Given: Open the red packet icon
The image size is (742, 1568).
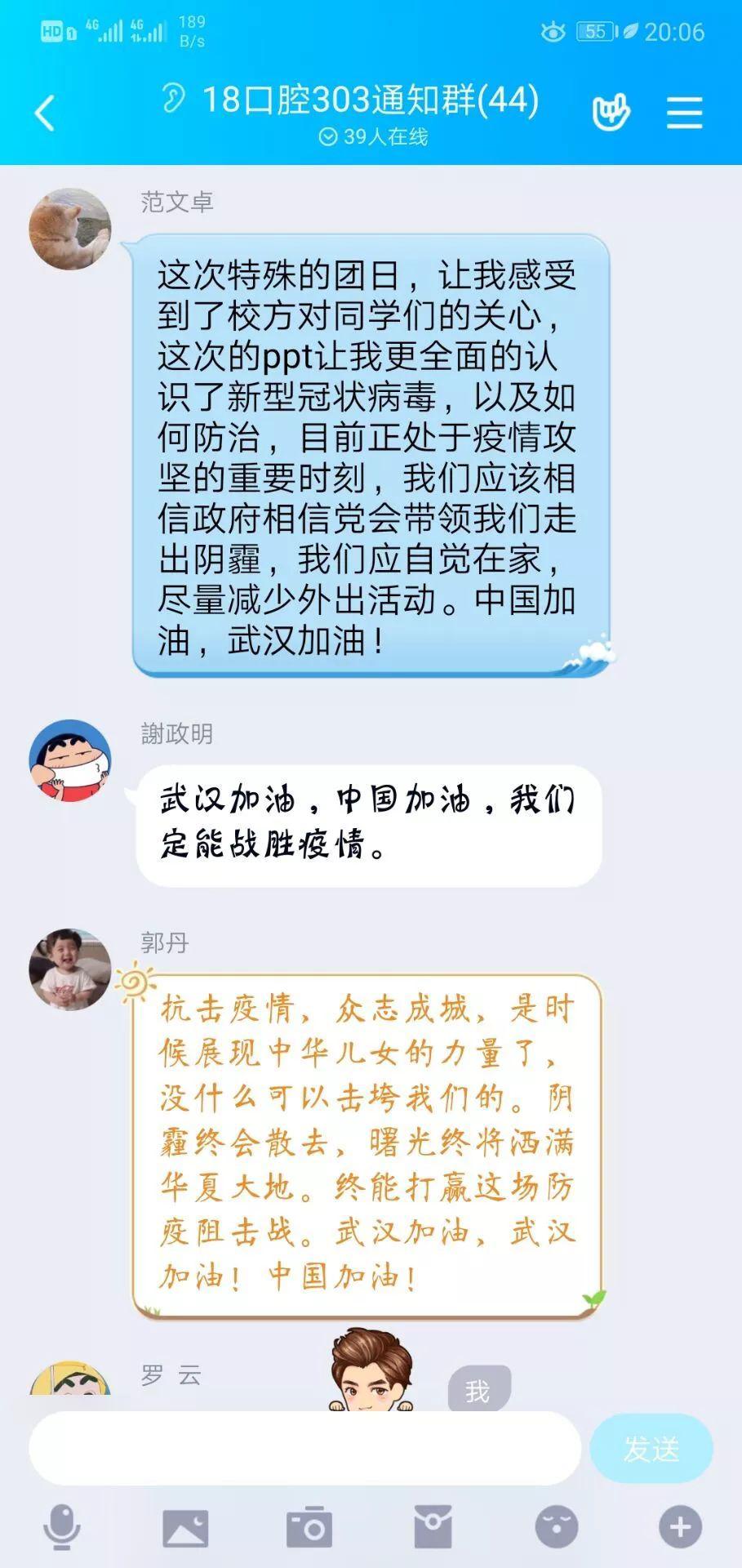Looking at the screenshot, I should click(433, 1526).
